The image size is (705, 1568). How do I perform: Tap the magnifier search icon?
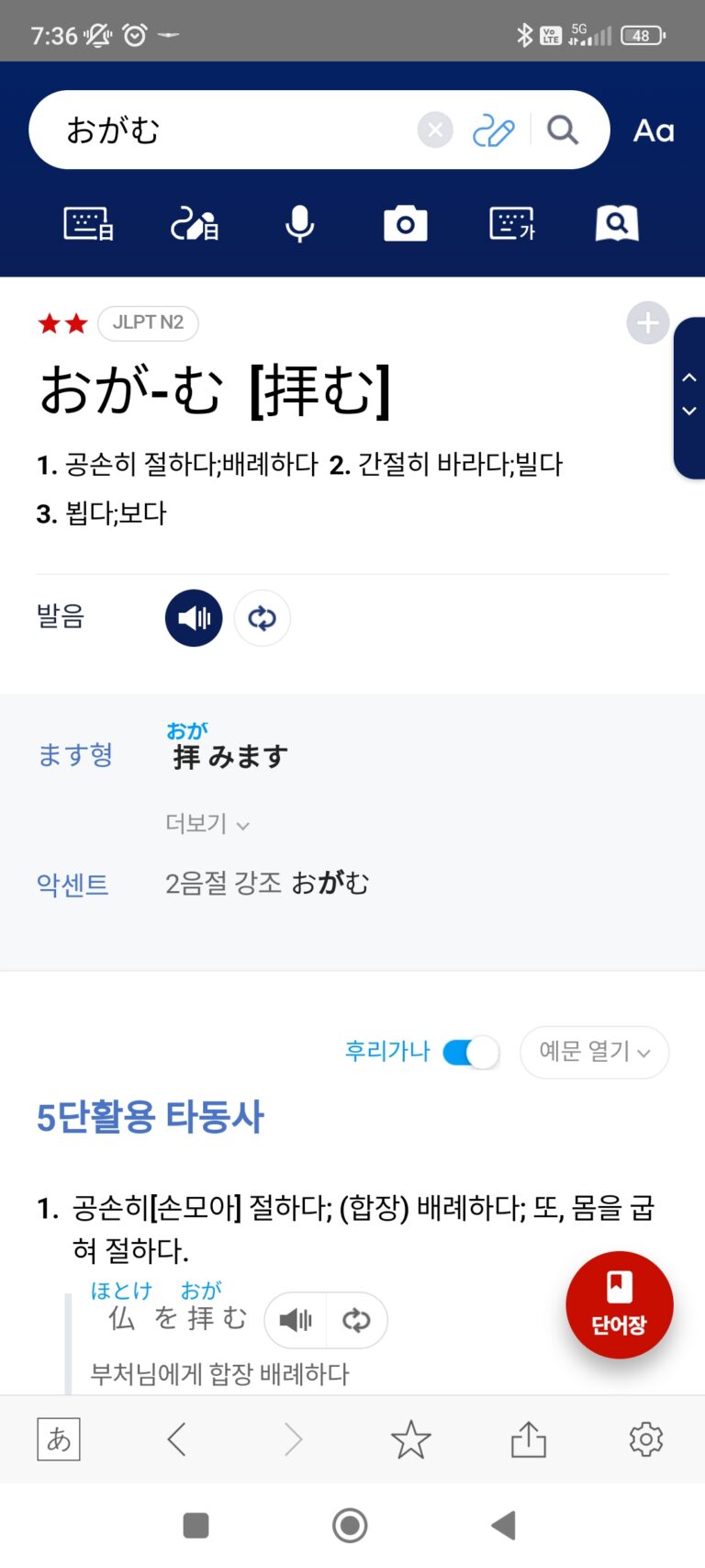562,130
